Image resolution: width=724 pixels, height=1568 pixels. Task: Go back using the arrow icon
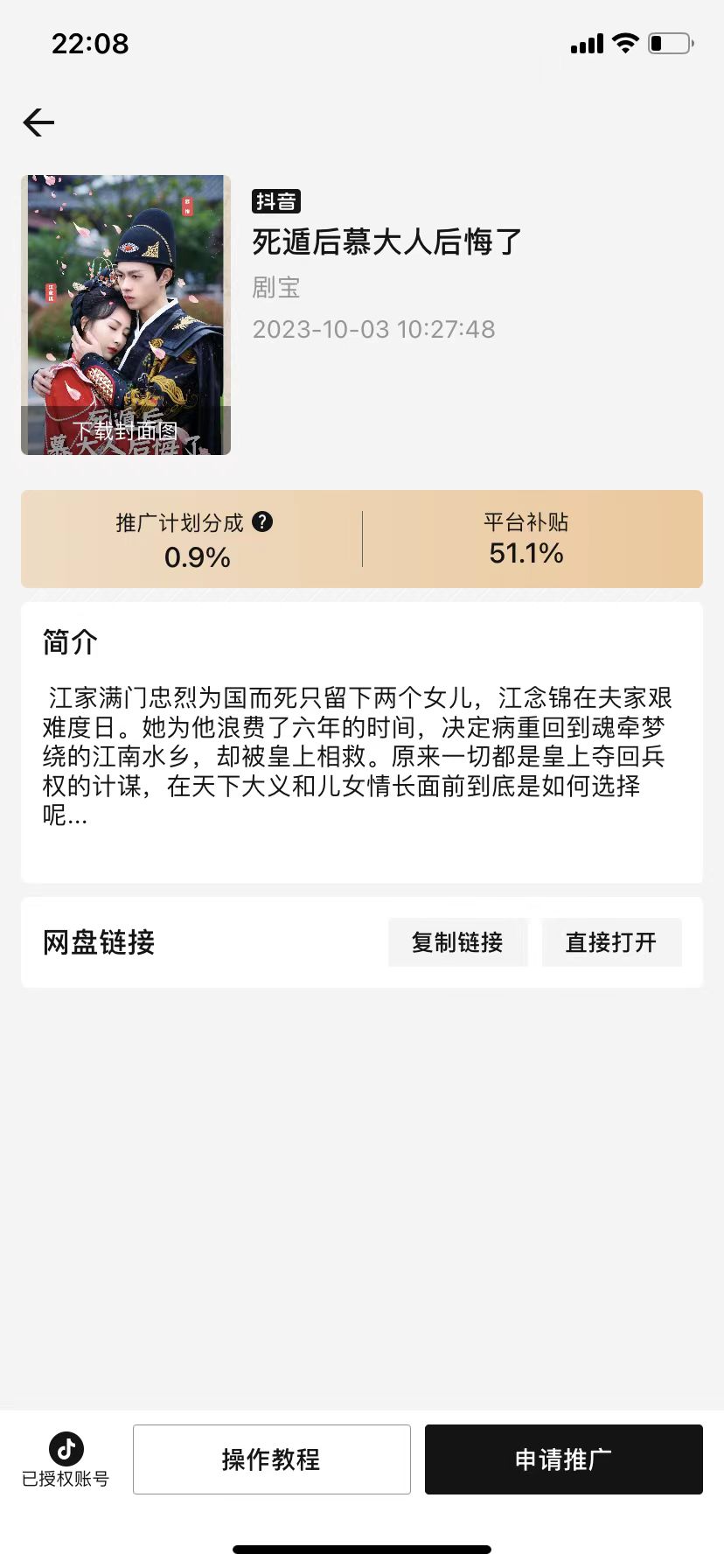[38, 122]
